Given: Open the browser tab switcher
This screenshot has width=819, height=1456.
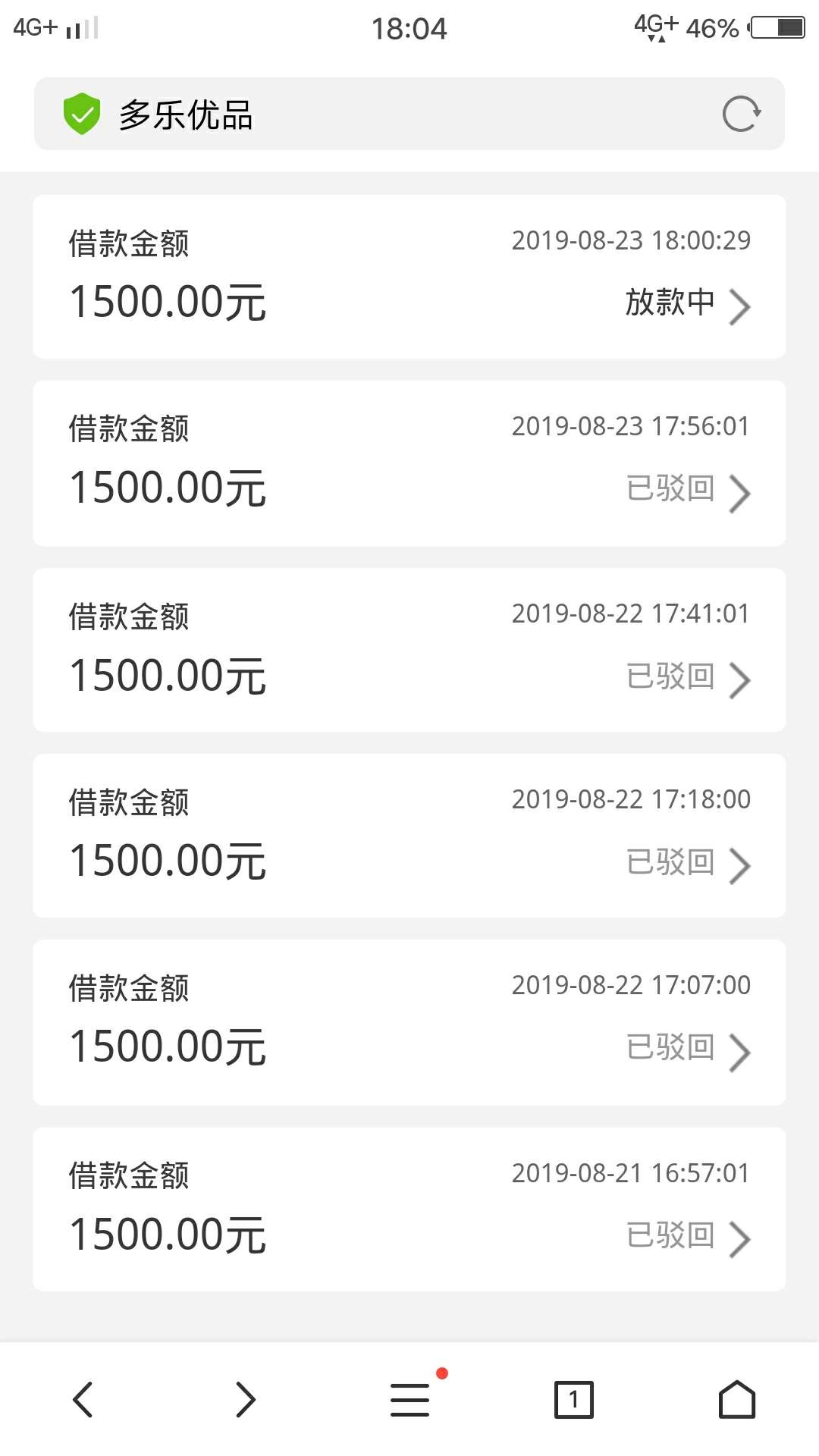Looking at the screenshot, I should pyautogui.click(x=574, y=1399).
